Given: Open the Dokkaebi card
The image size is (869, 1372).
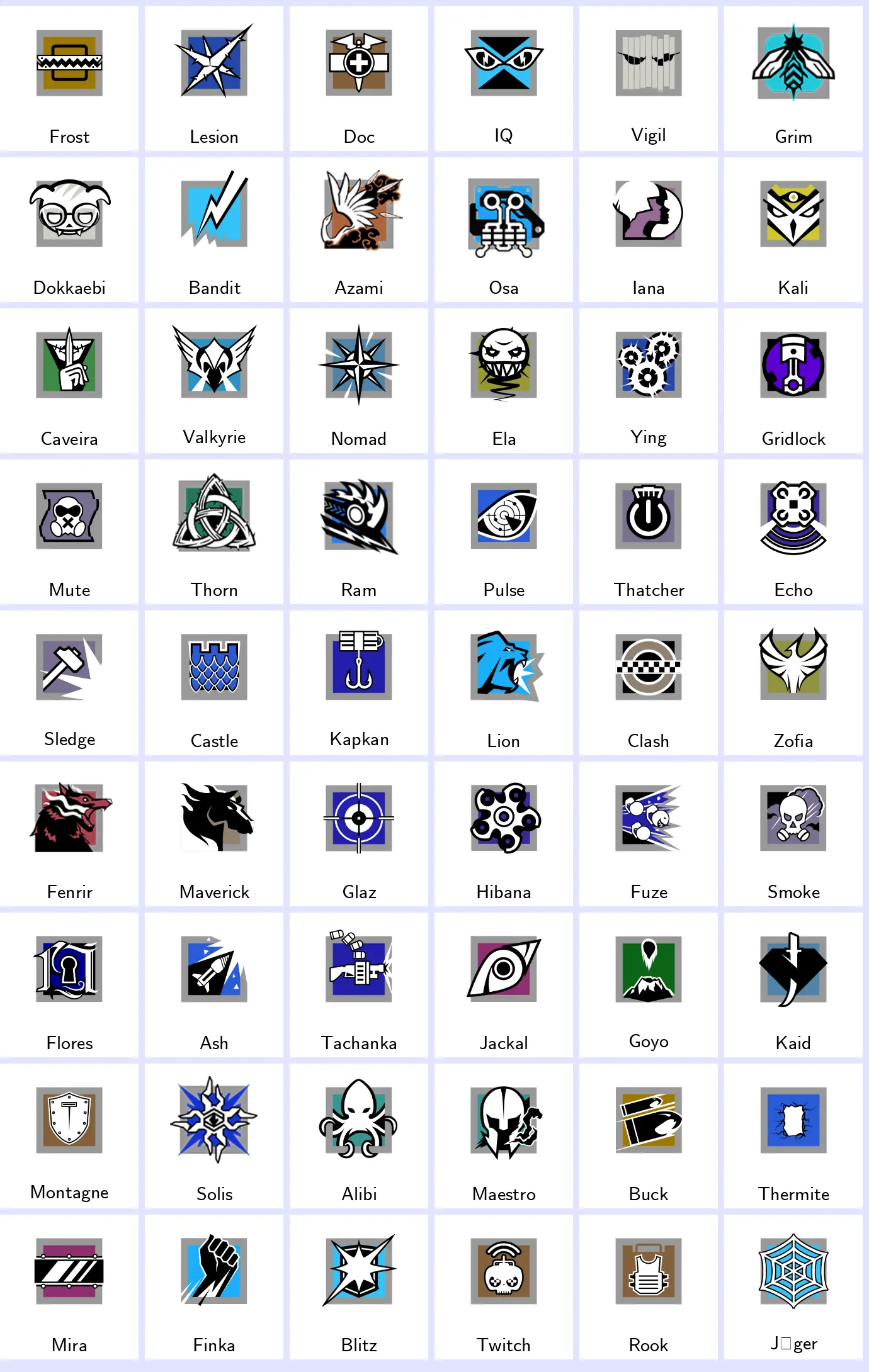Looking at the screenshot, I should point(69,230).
